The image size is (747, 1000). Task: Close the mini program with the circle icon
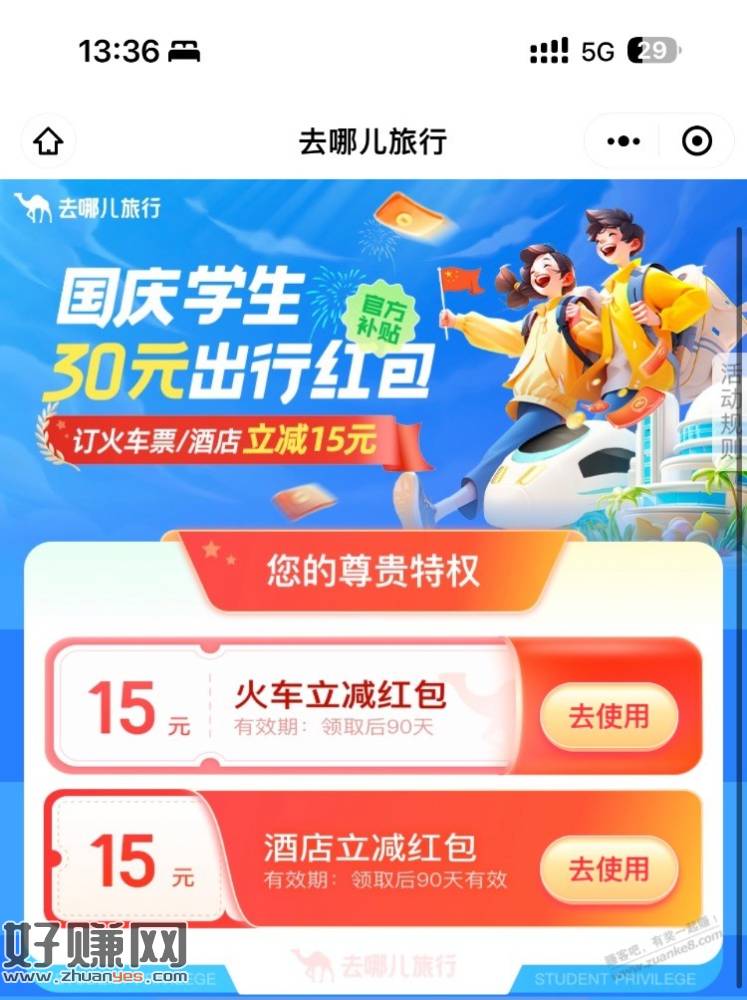(697, 142)
